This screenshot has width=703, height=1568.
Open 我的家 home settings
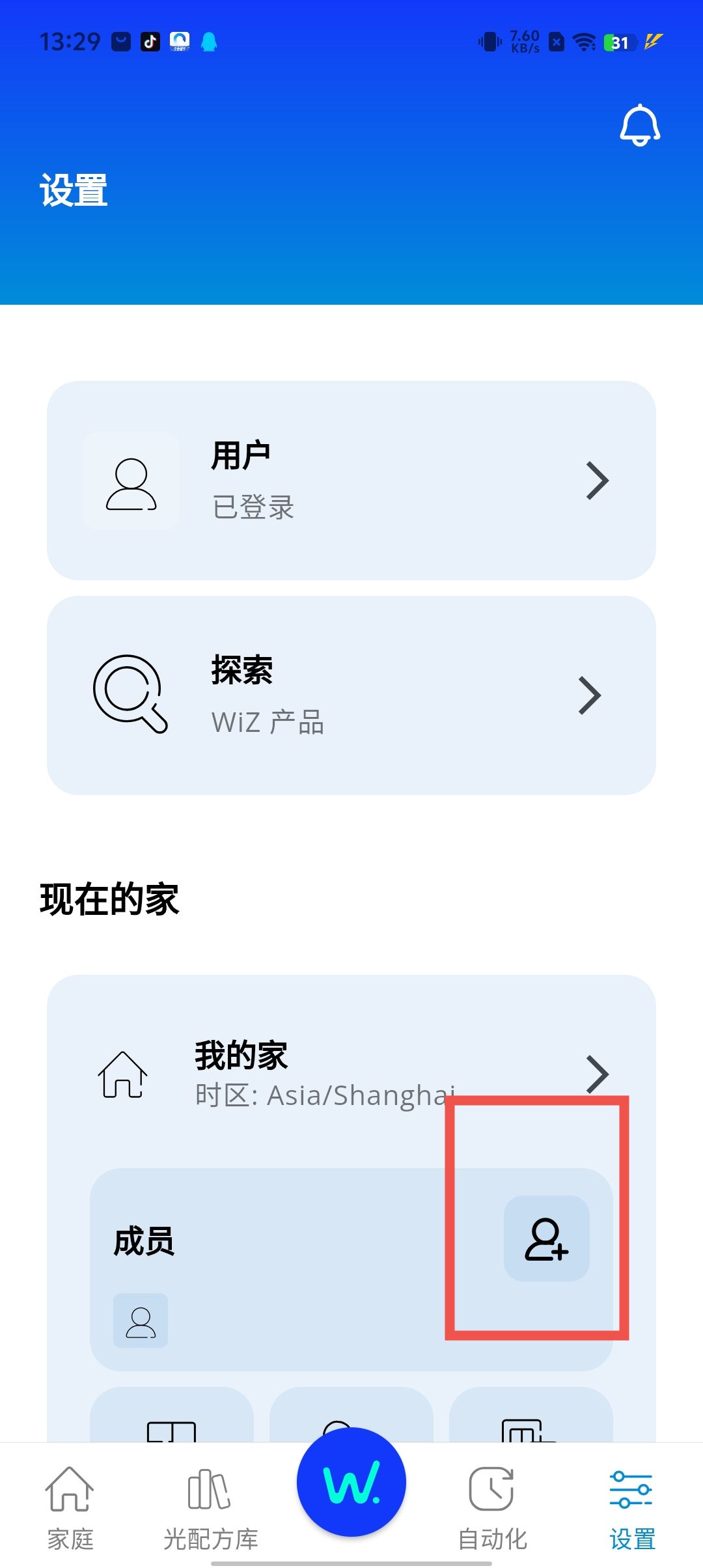[x=351, y=1073]
